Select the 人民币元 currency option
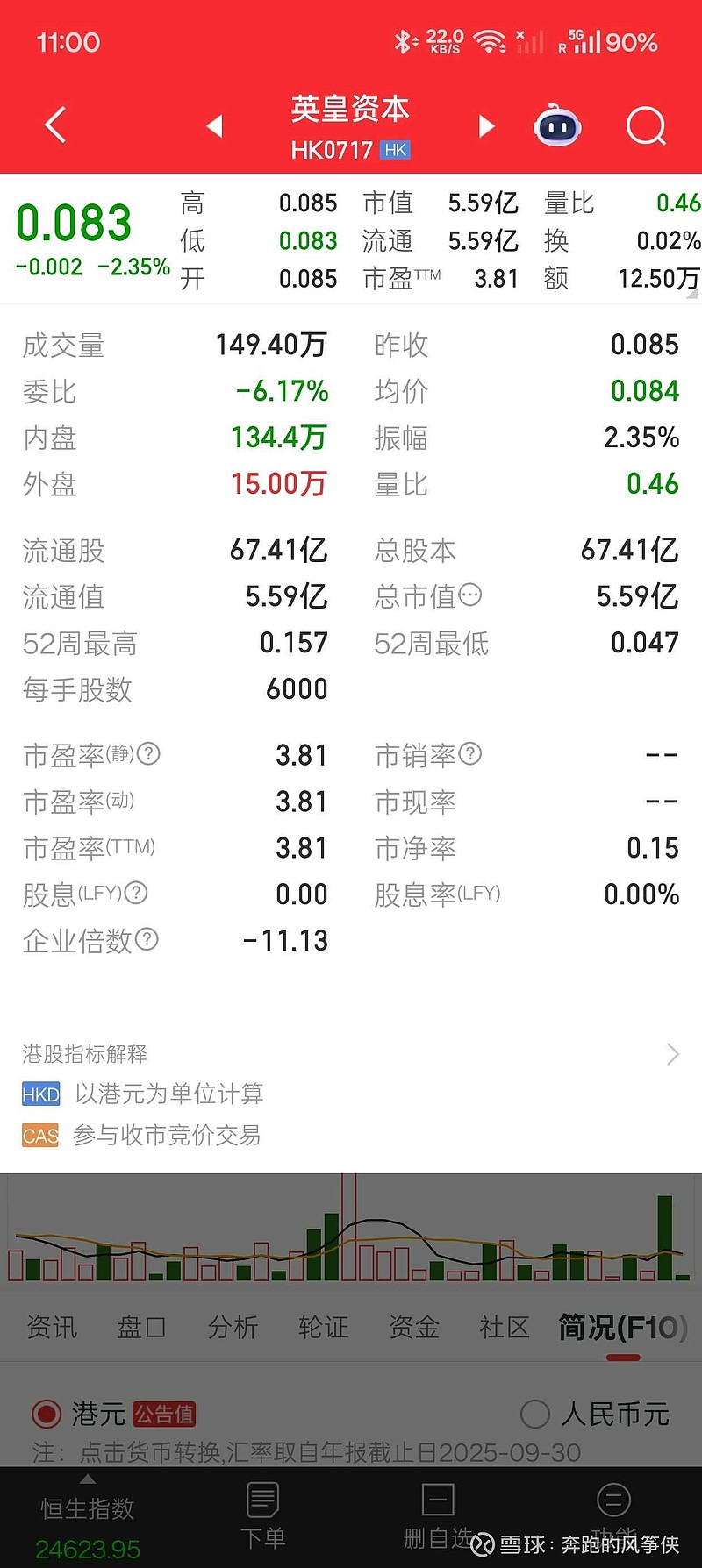The image size is (702, 1568). pos(534,1415)
